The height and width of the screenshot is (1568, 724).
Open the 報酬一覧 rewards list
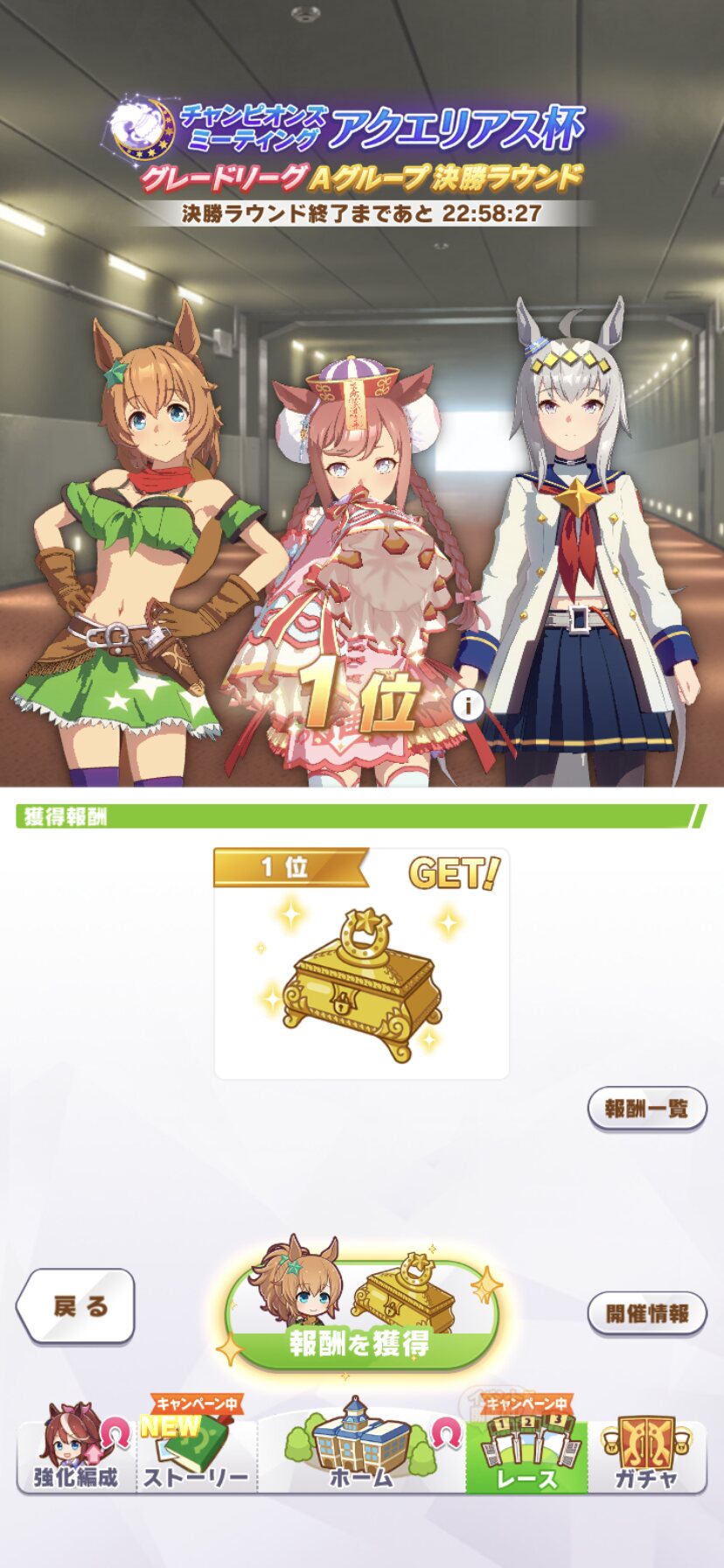tap(646, 1109)
